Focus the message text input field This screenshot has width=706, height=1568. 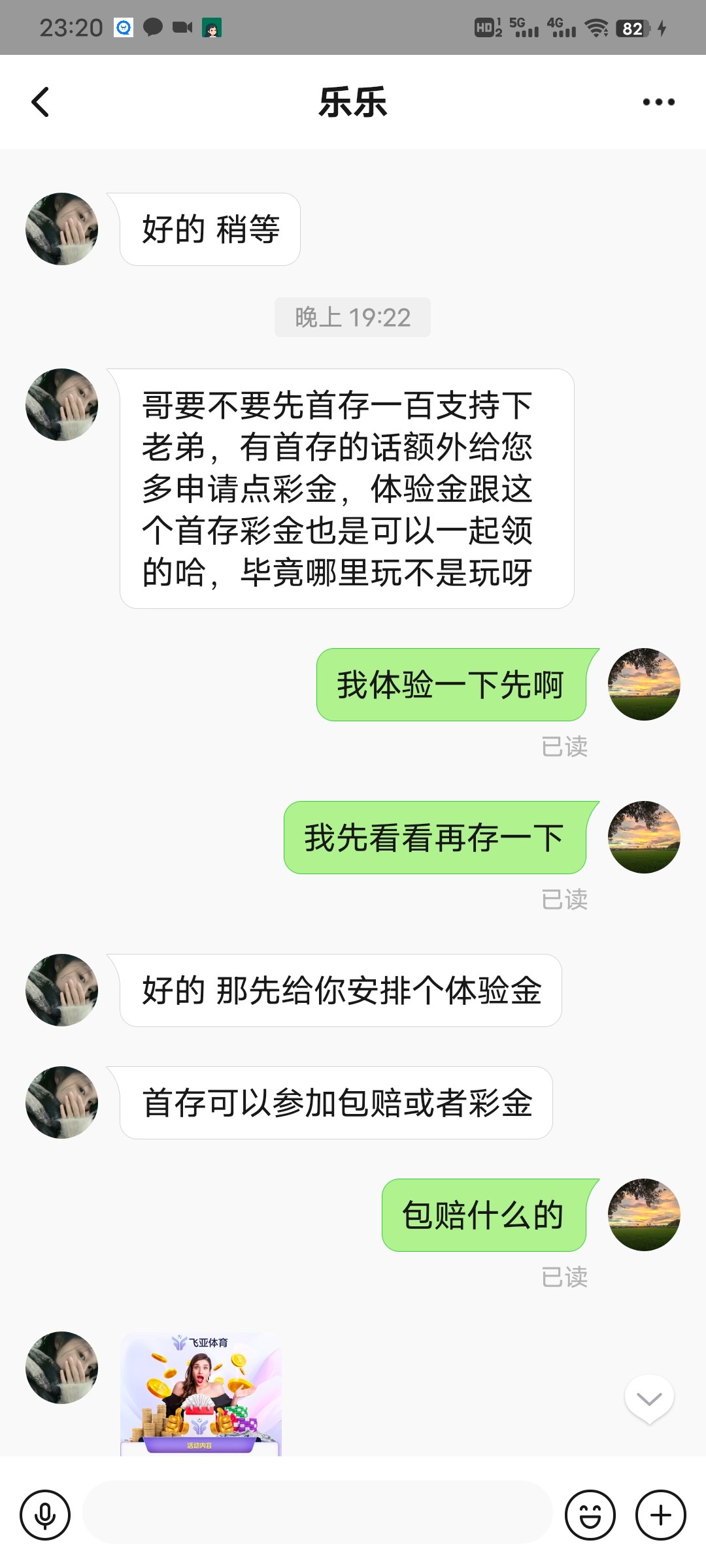[318, 1513]
